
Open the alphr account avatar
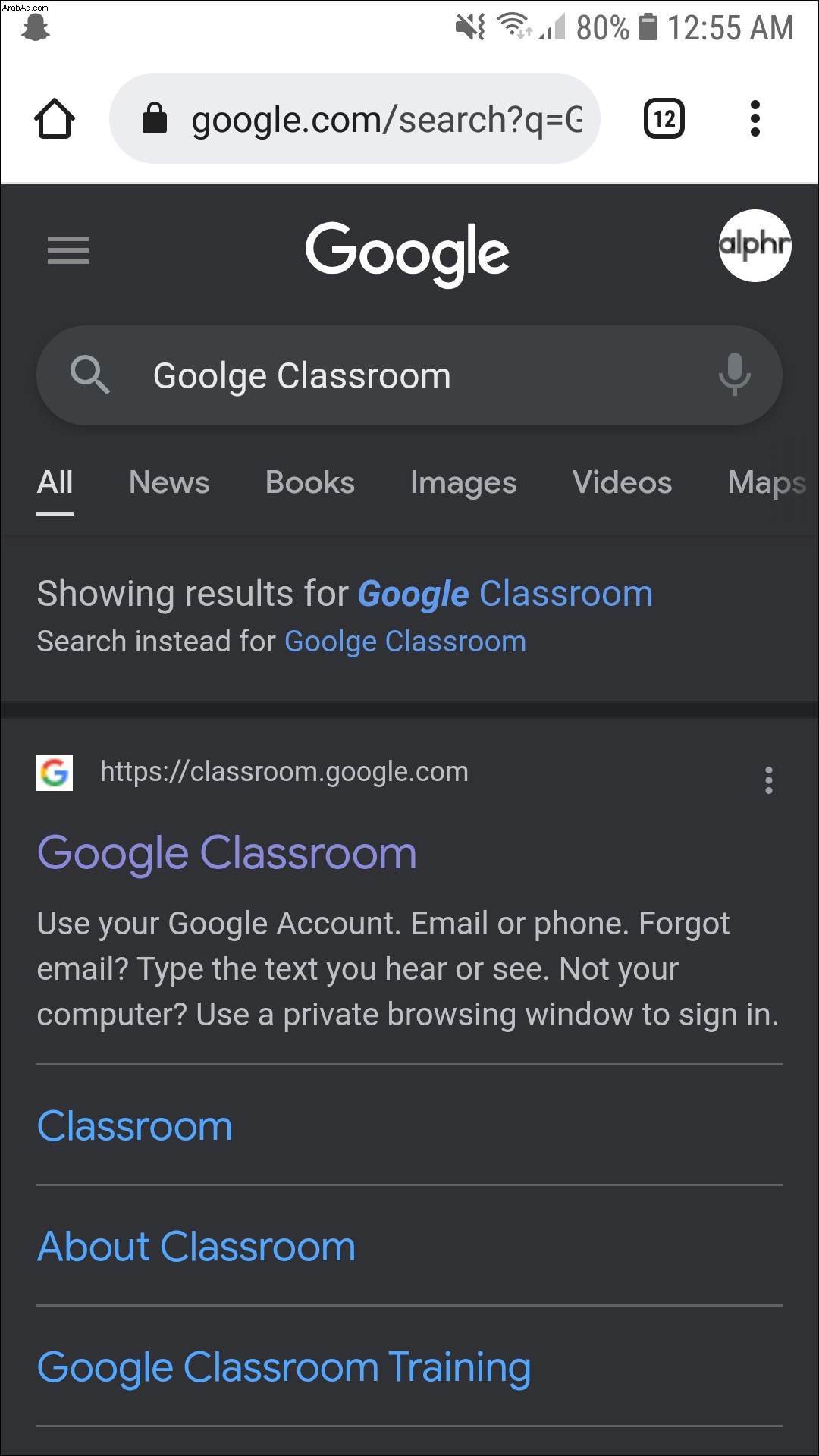point(755,246)
